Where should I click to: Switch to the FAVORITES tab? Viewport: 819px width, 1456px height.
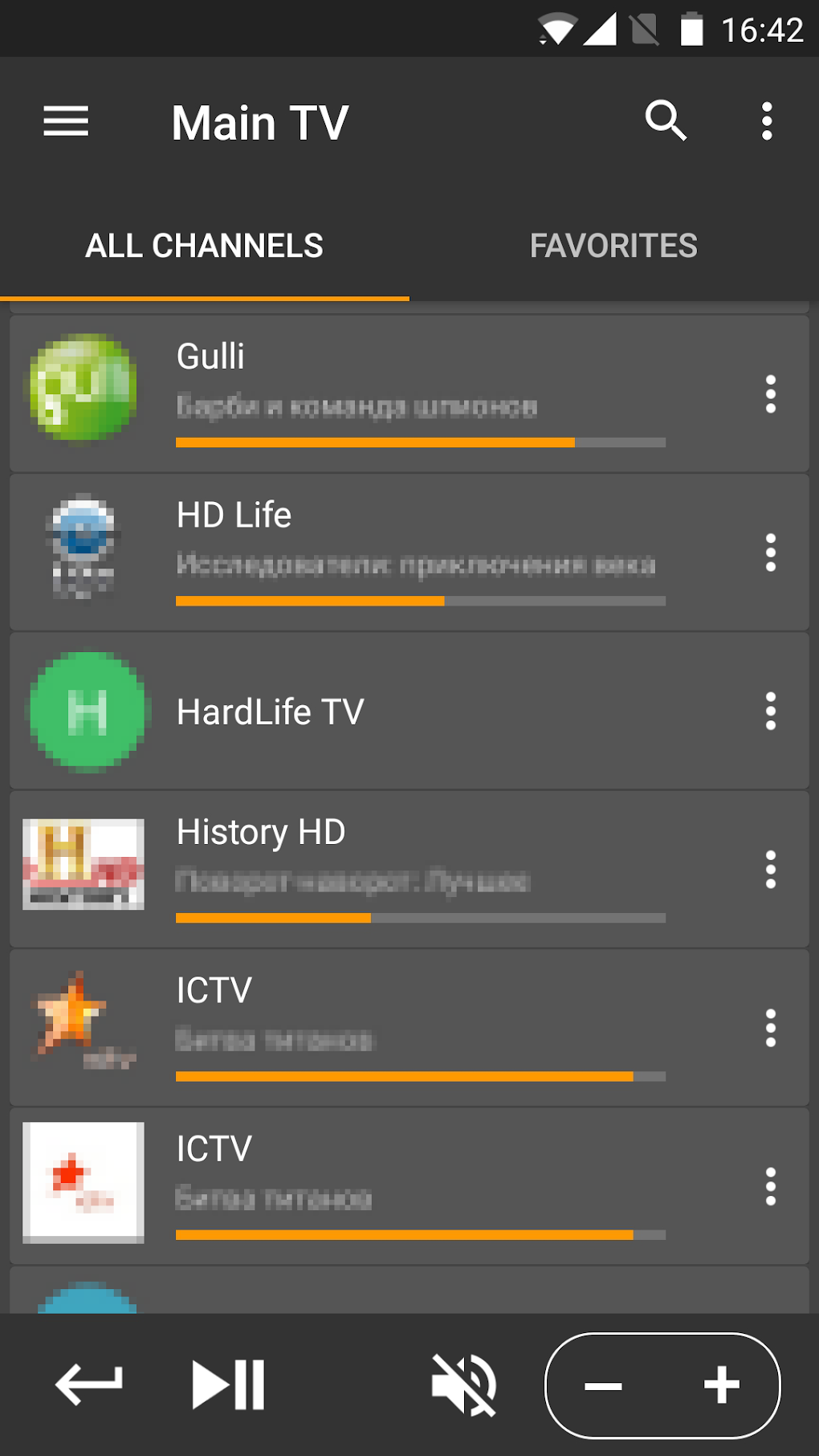click(x=613, y=245)
